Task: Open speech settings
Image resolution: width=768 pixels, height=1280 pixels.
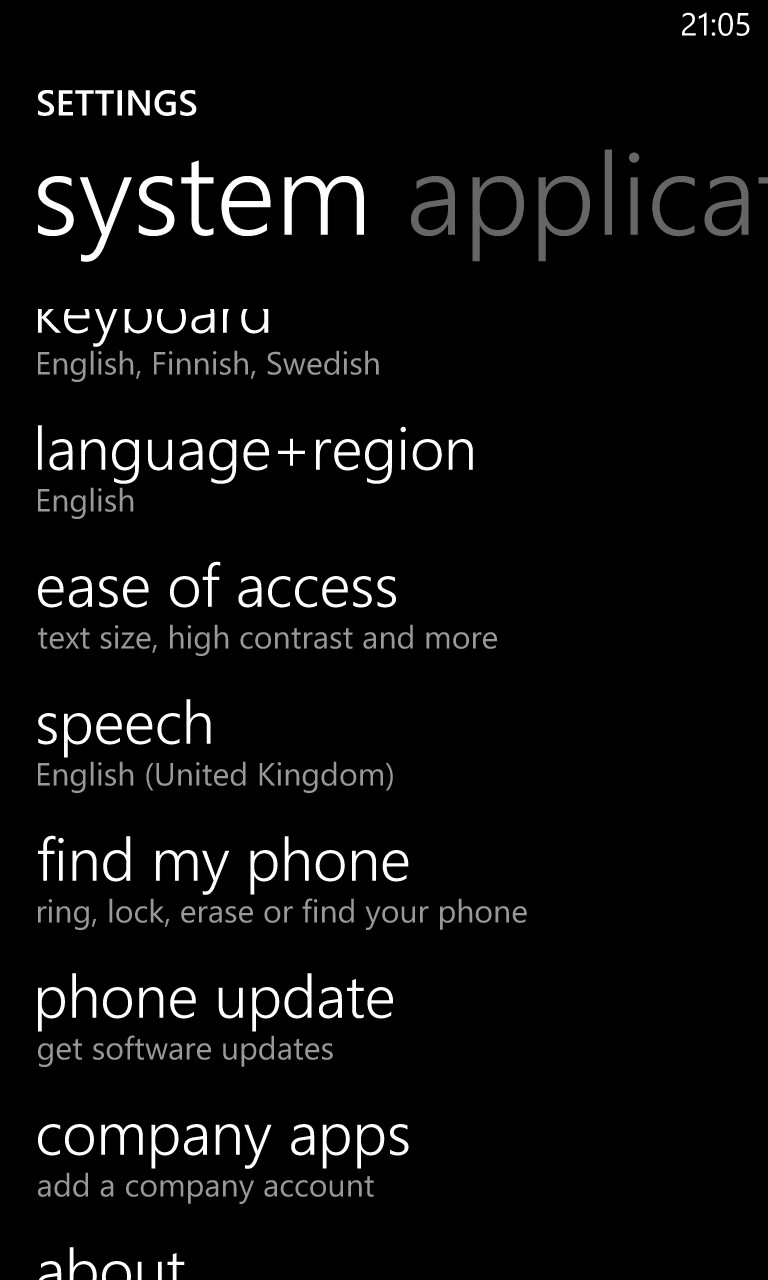Action: coord(384,743)
